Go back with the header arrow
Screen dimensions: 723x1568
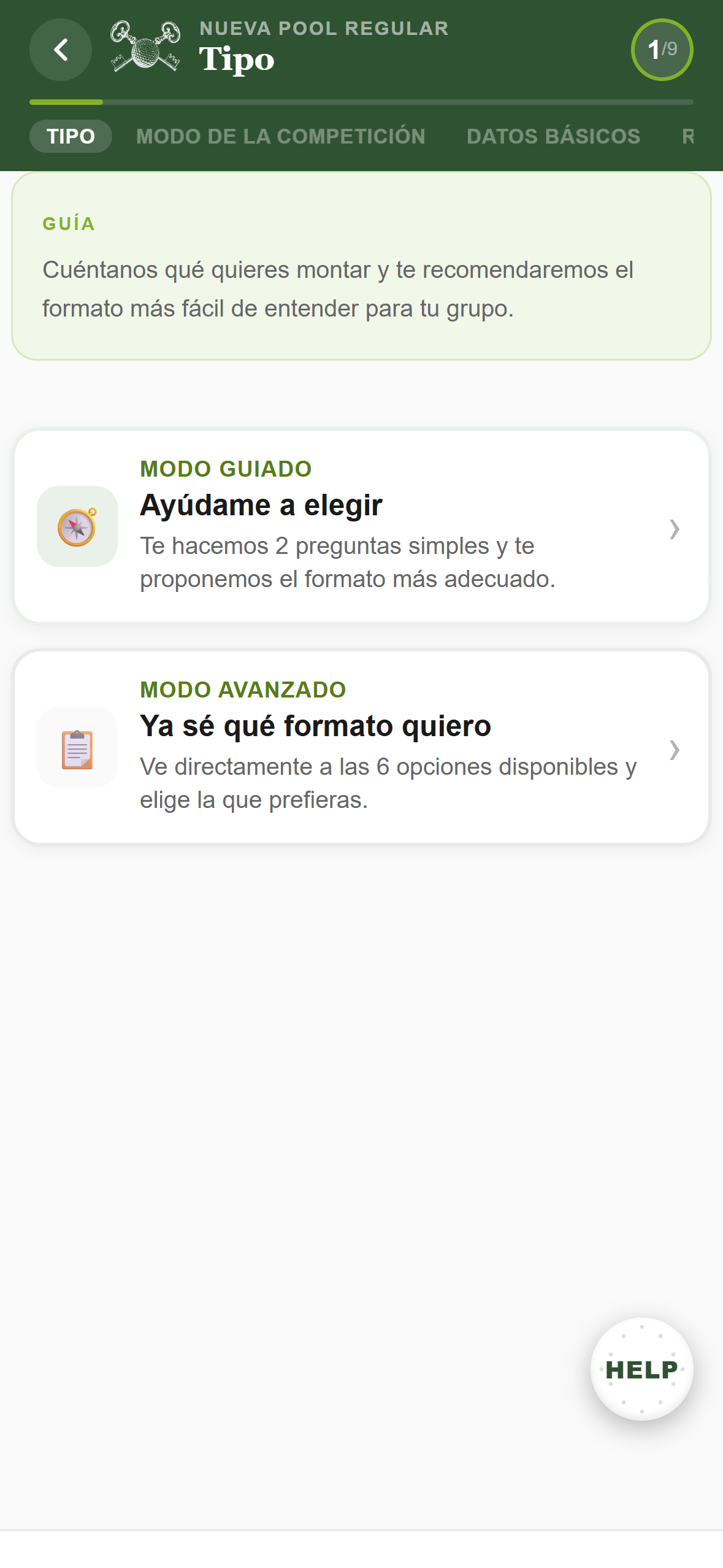(61, 50)
